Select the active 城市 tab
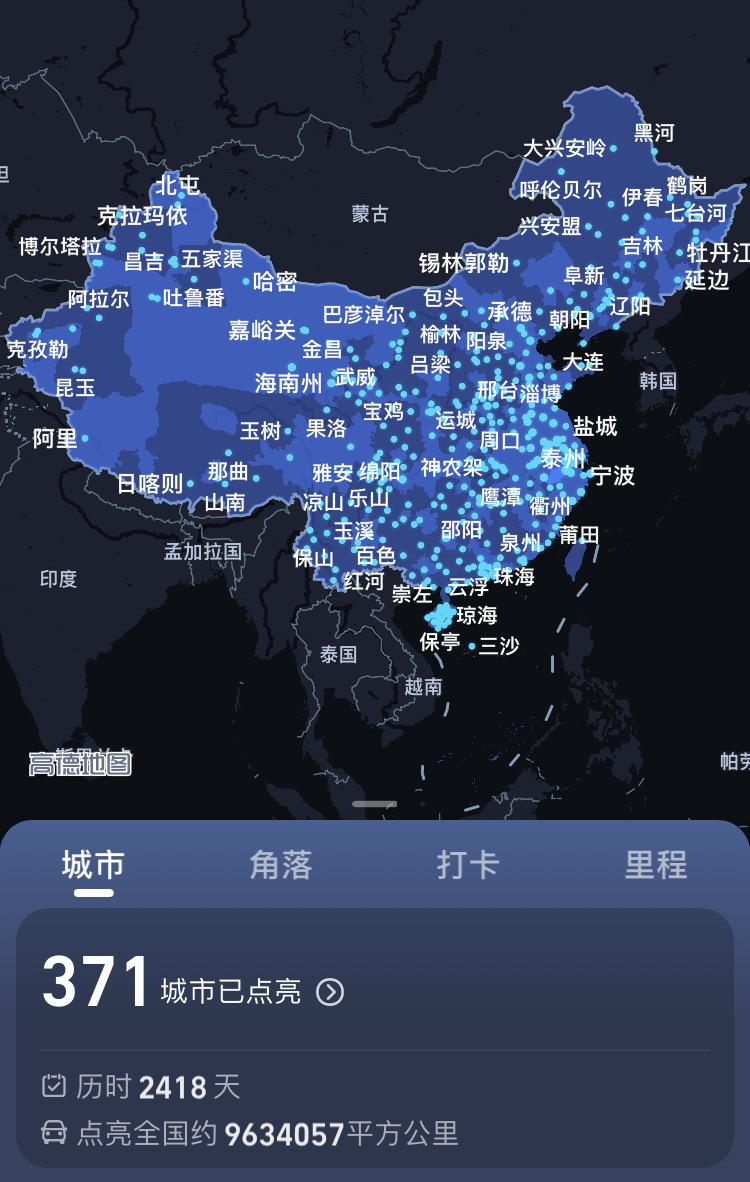The image size is (750, 1182). (92, 866)
